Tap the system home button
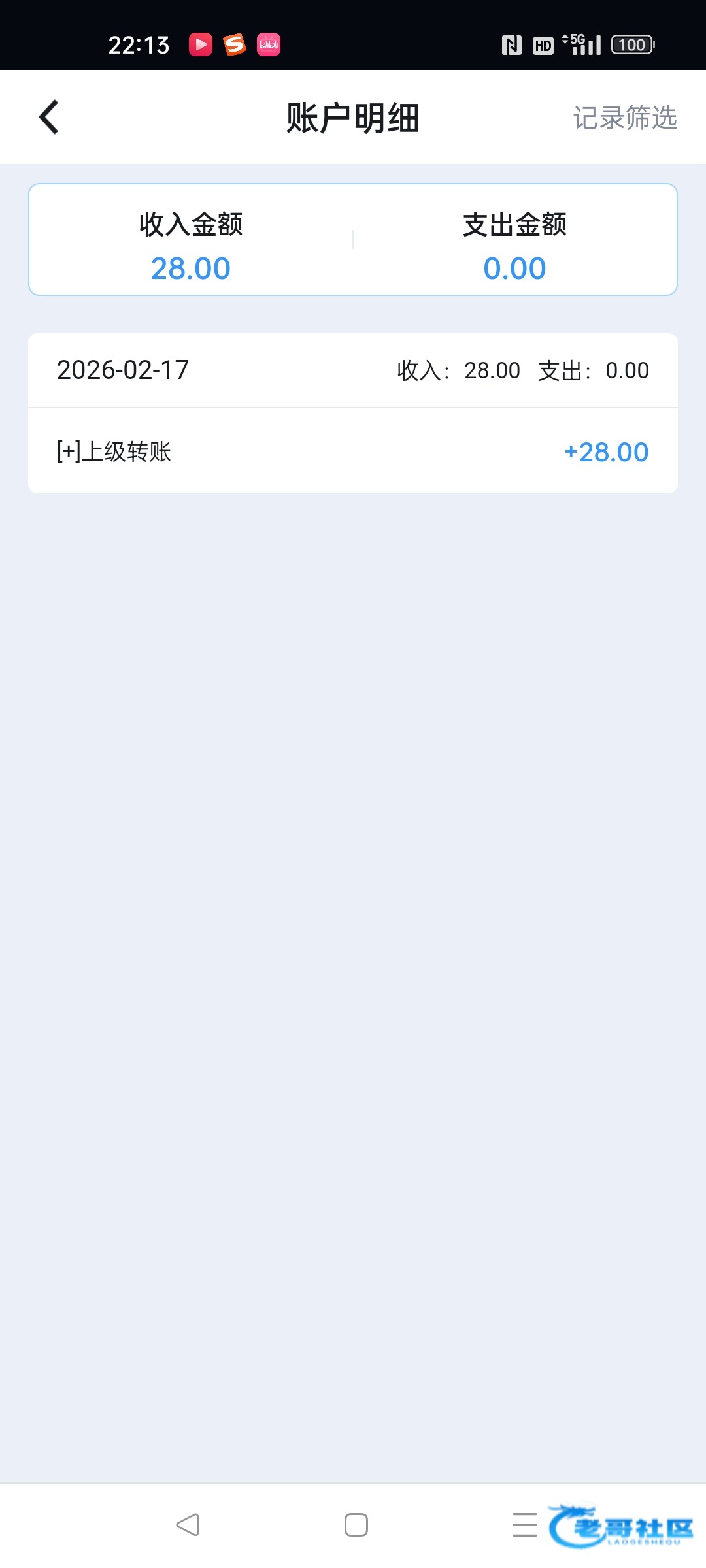The width and height of the screenshot is (706, 1568). [x=356, y=1525]
